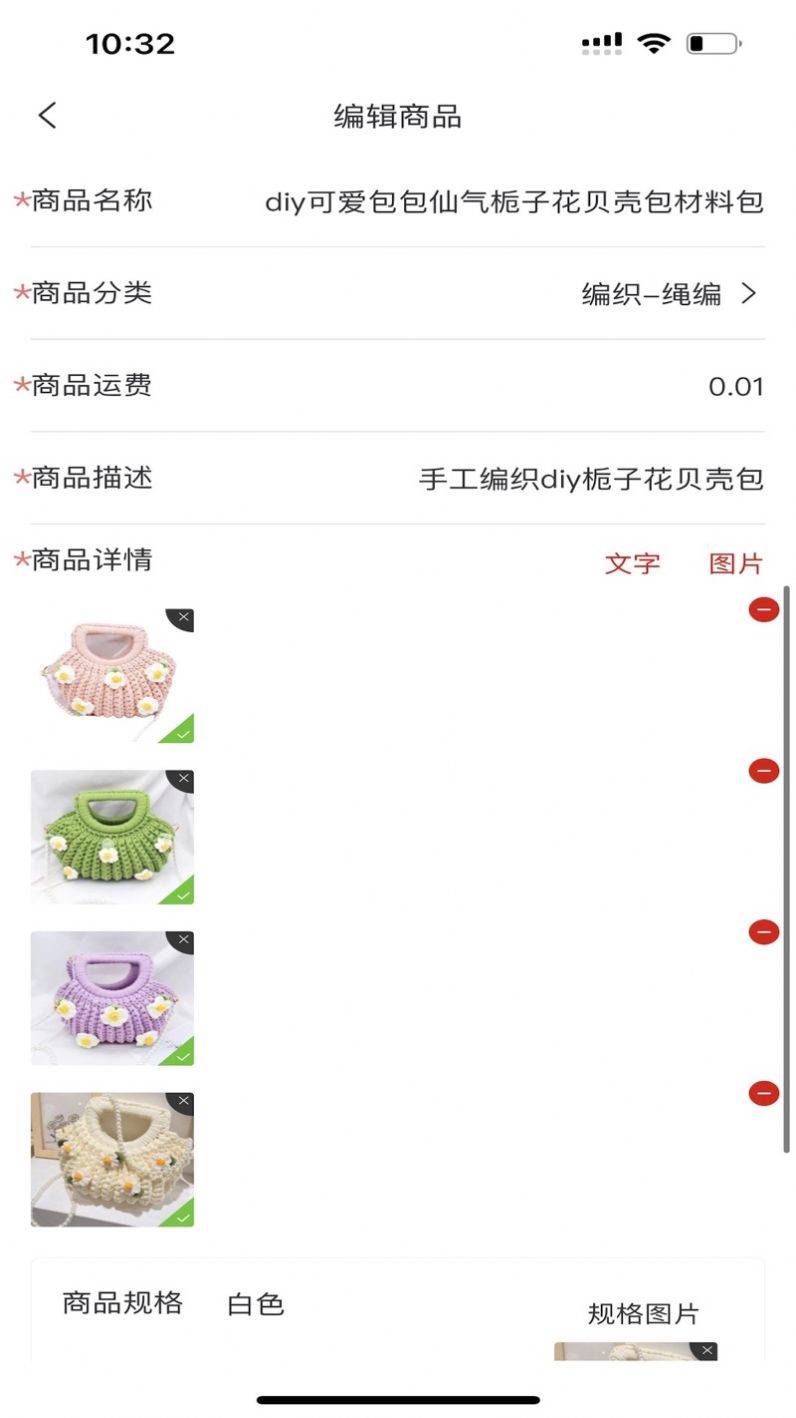796x1418 pixels.
Task: Delete the green shell bag image
Action: point(183,778)
